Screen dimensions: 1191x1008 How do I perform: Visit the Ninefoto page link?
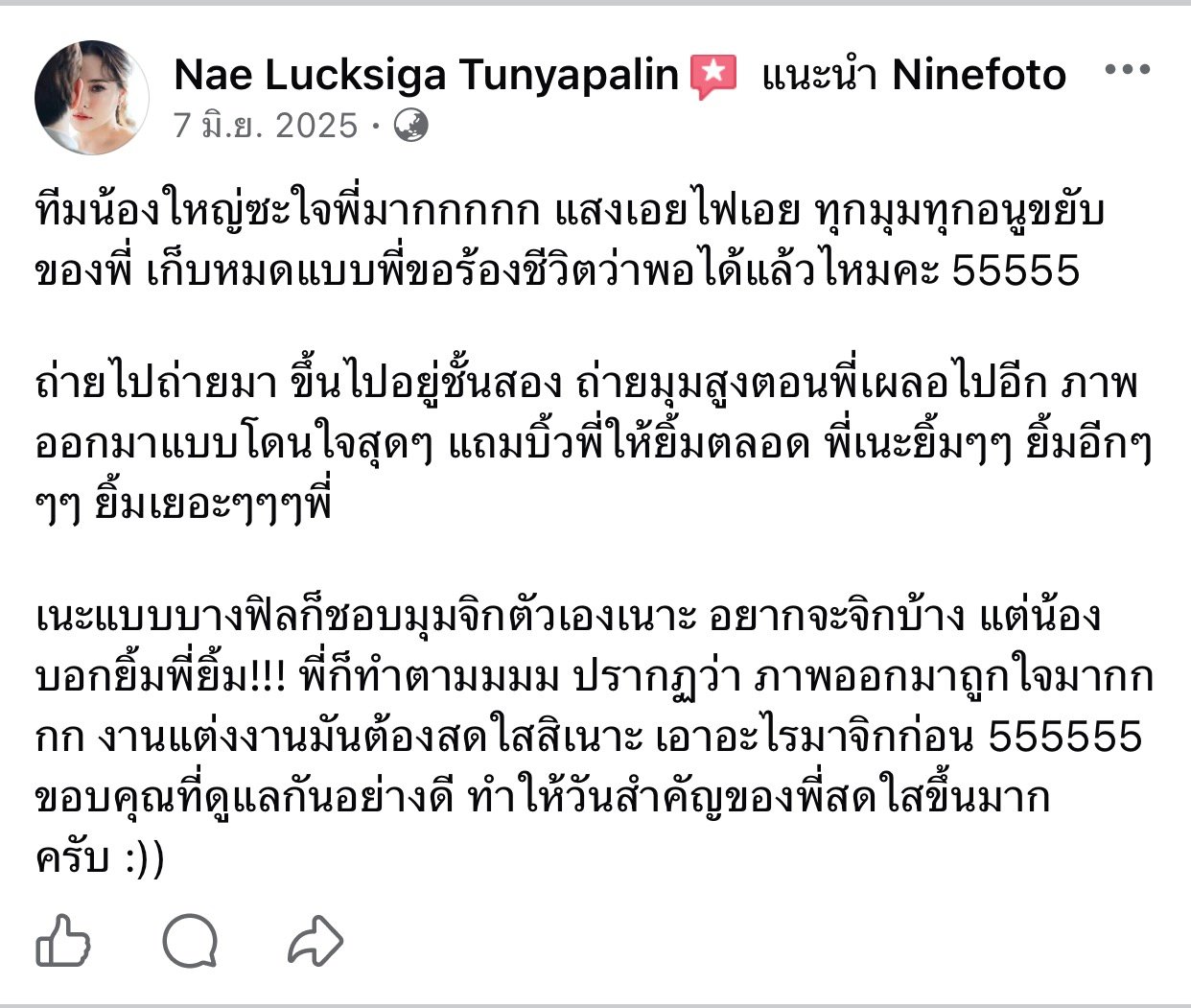pos(978,75)
